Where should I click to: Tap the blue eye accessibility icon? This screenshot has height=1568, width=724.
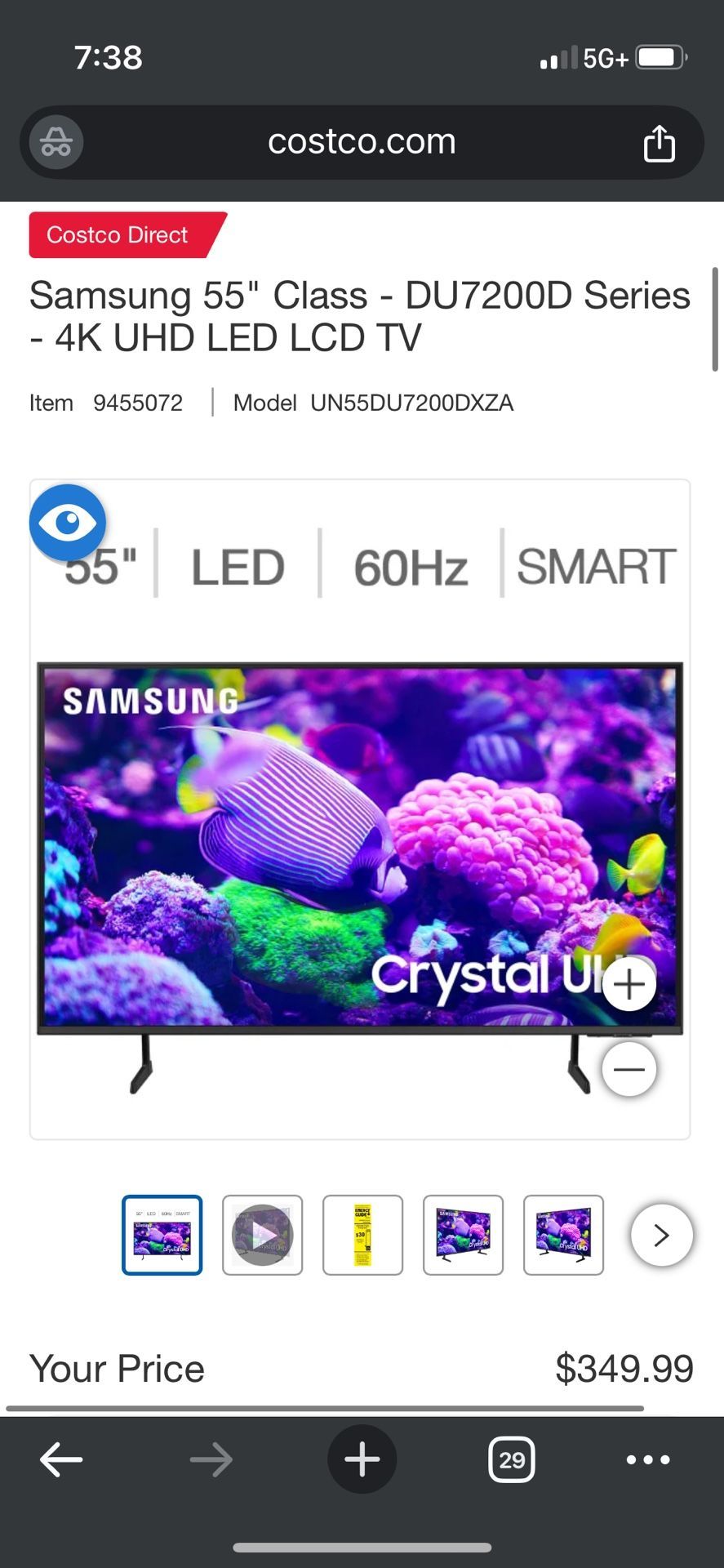68,523
